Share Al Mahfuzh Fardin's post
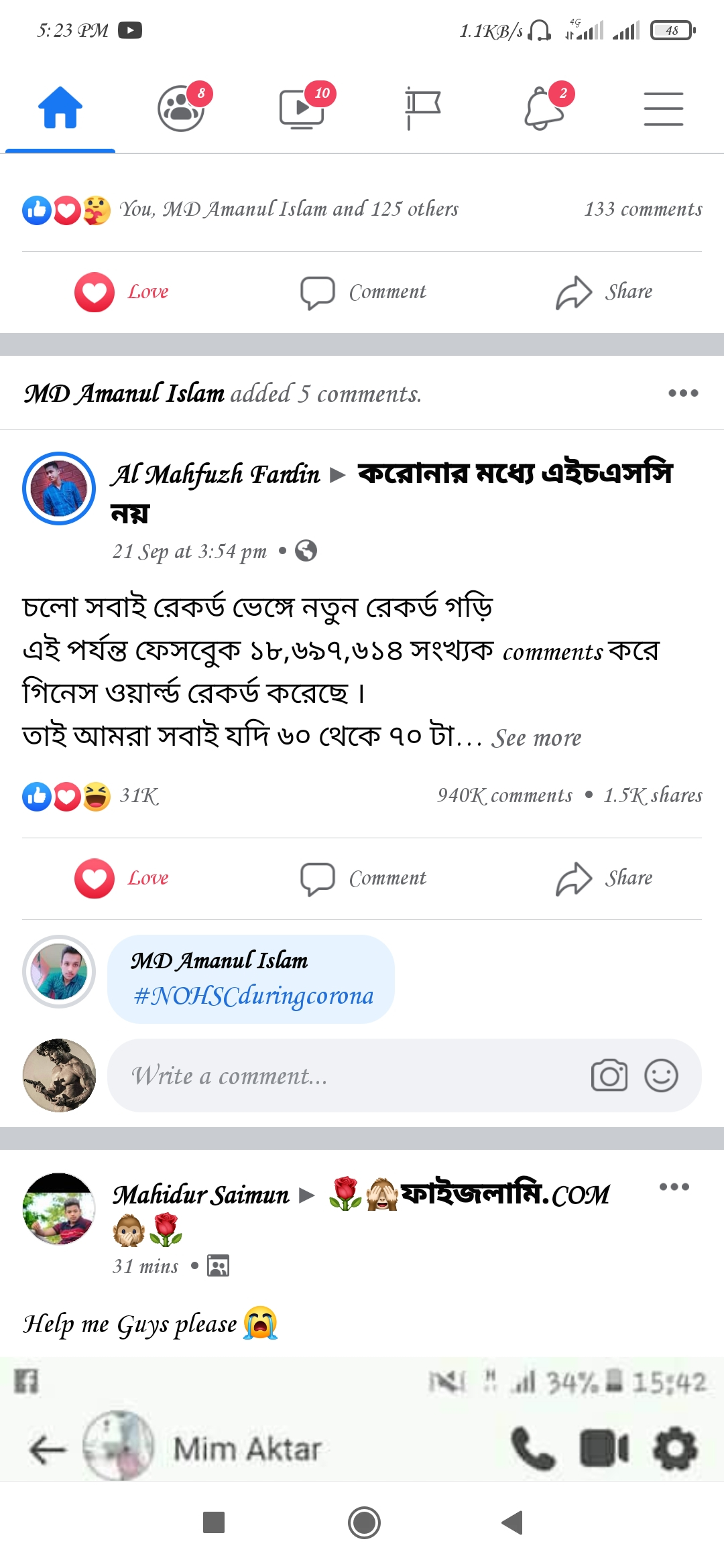The image size is (724, 1568). click(605, 878)
